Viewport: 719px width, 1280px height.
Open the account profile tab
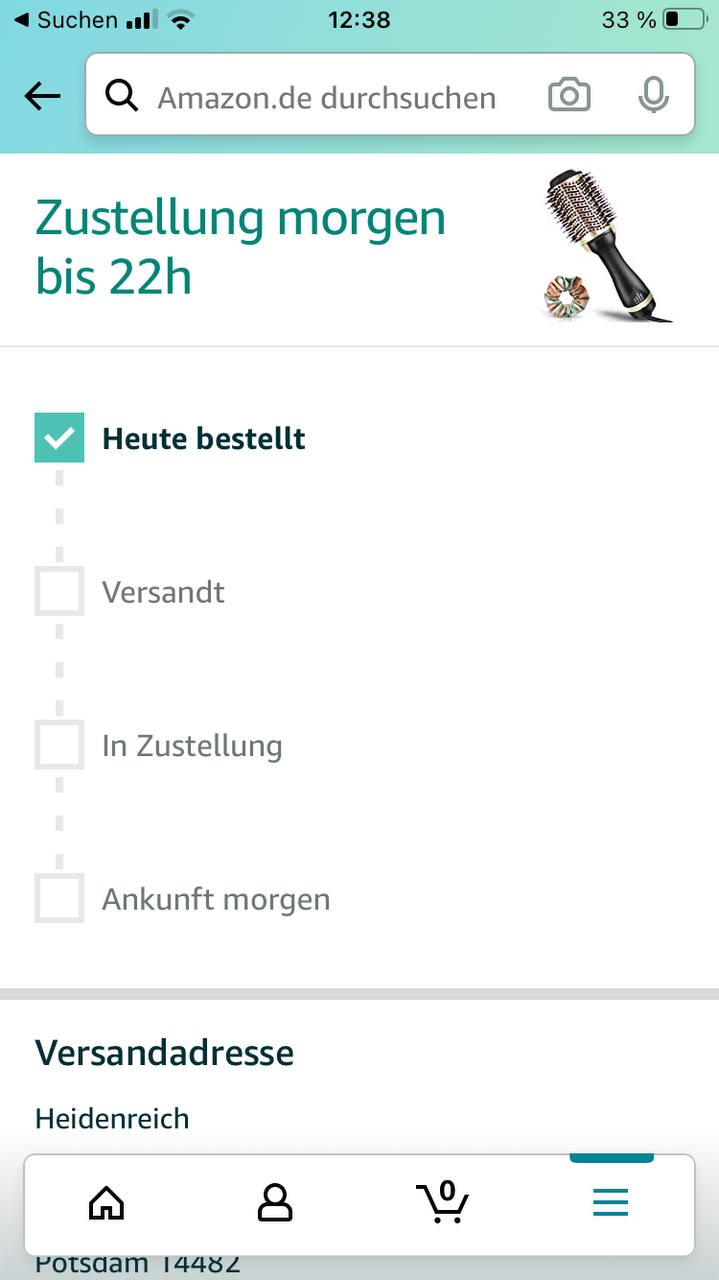(x=275, y=1203)
